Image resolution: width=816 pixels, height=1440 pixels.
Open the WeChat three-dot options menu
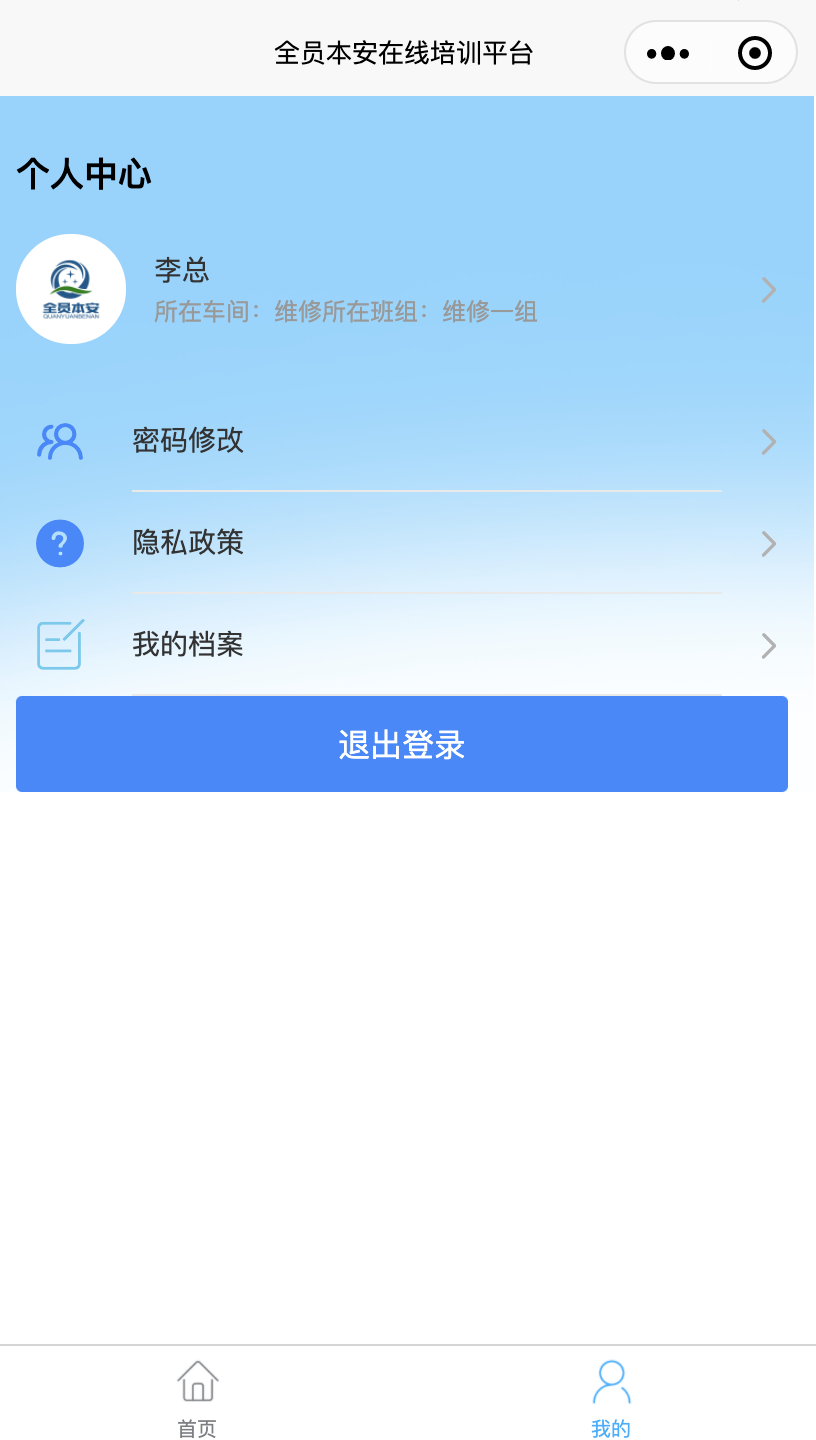(x=668, y=52)
